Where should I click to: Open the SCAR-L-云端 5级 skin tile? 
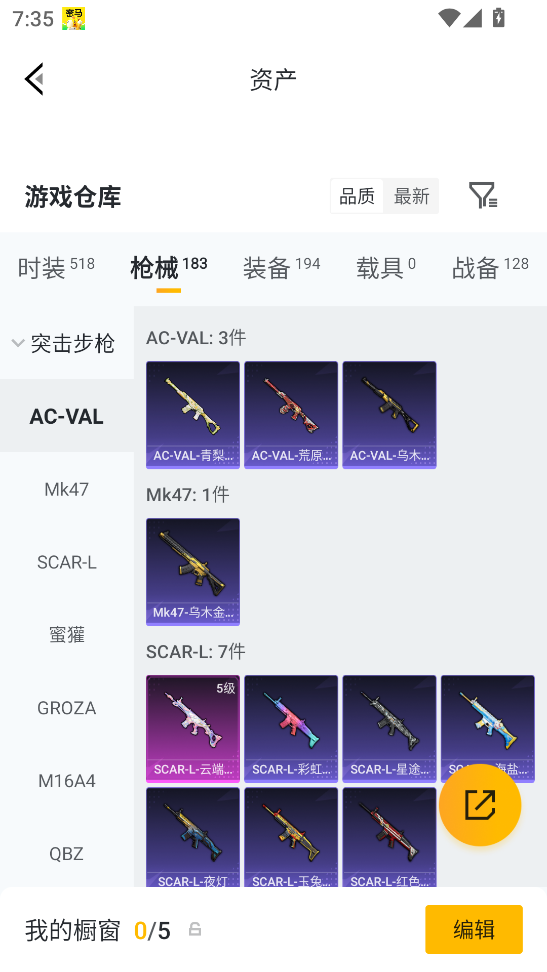tap(193, 728)
